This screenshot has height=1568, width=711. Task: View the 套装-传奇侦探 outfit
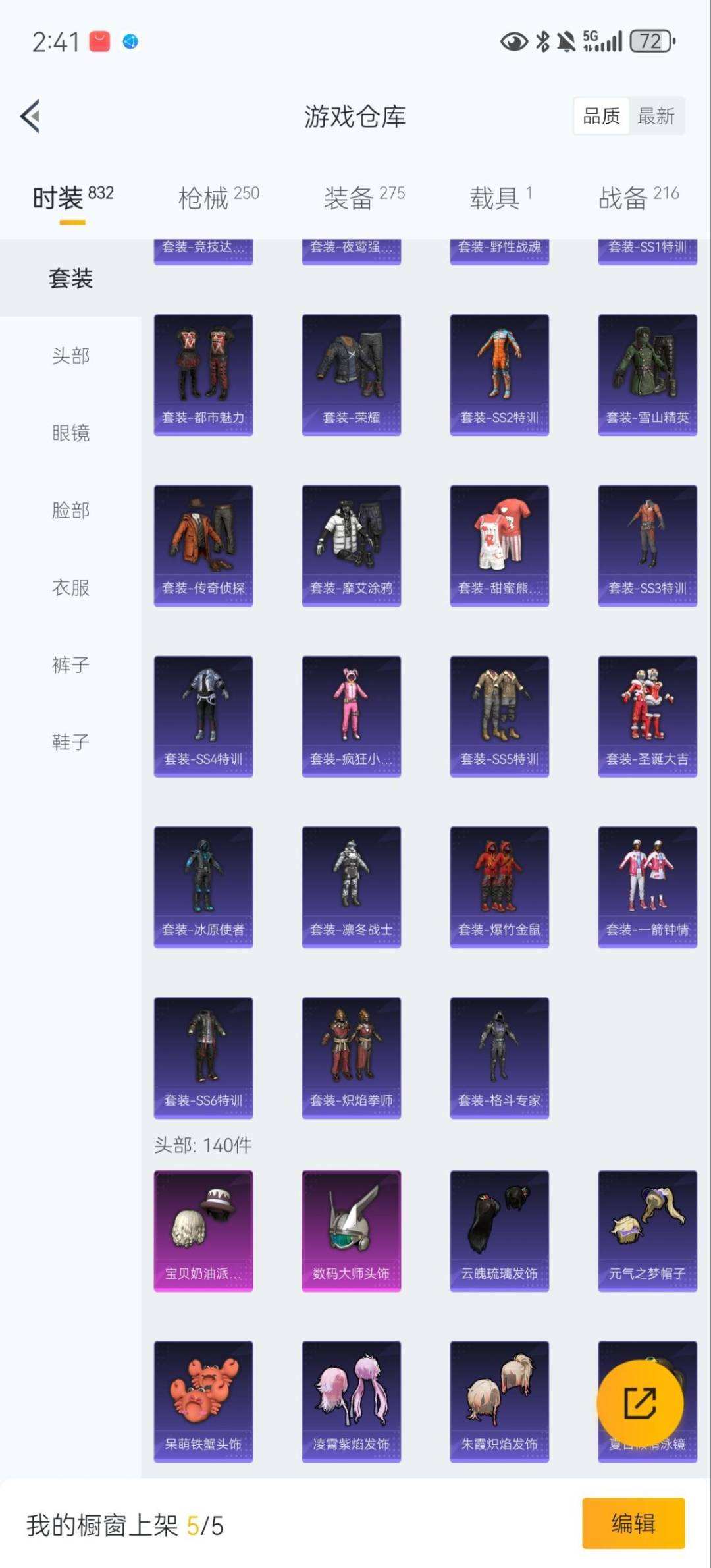pyautogui.click(x=203, y=545)
